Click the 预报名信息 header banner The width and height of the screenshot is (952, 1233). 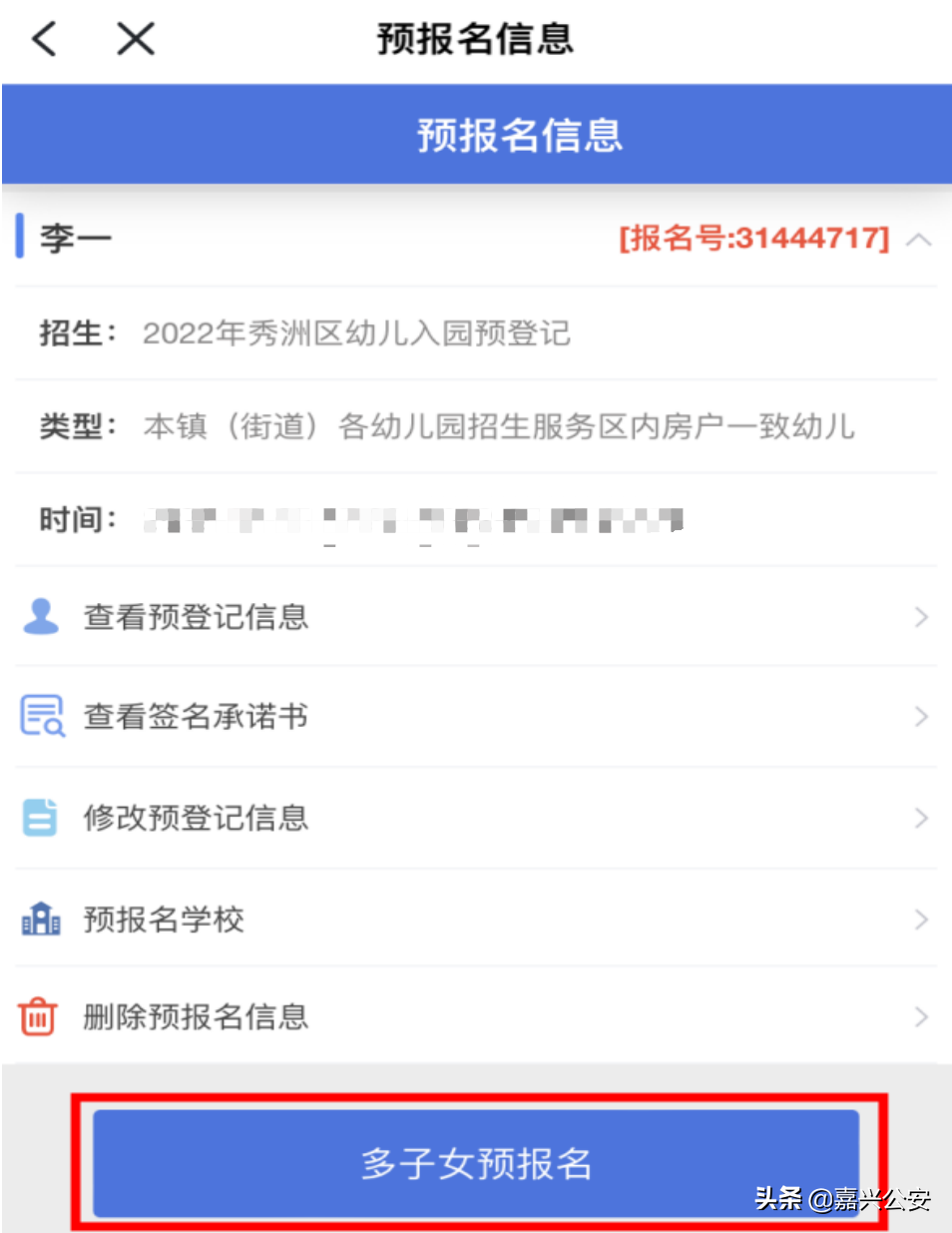pos(476,134)
